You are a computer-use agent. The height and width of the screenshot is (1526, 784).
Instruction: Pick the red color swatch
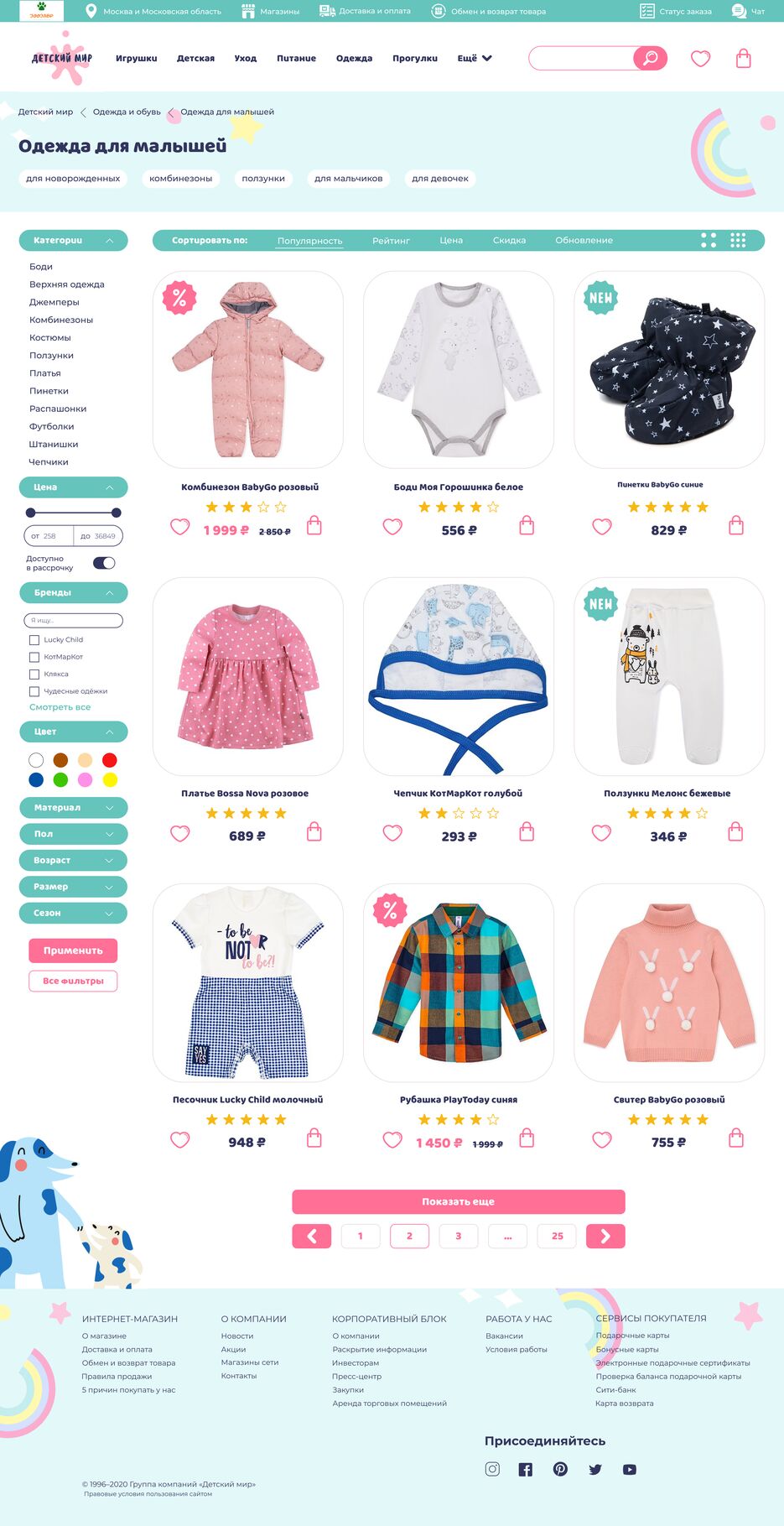tap(109, 760)
